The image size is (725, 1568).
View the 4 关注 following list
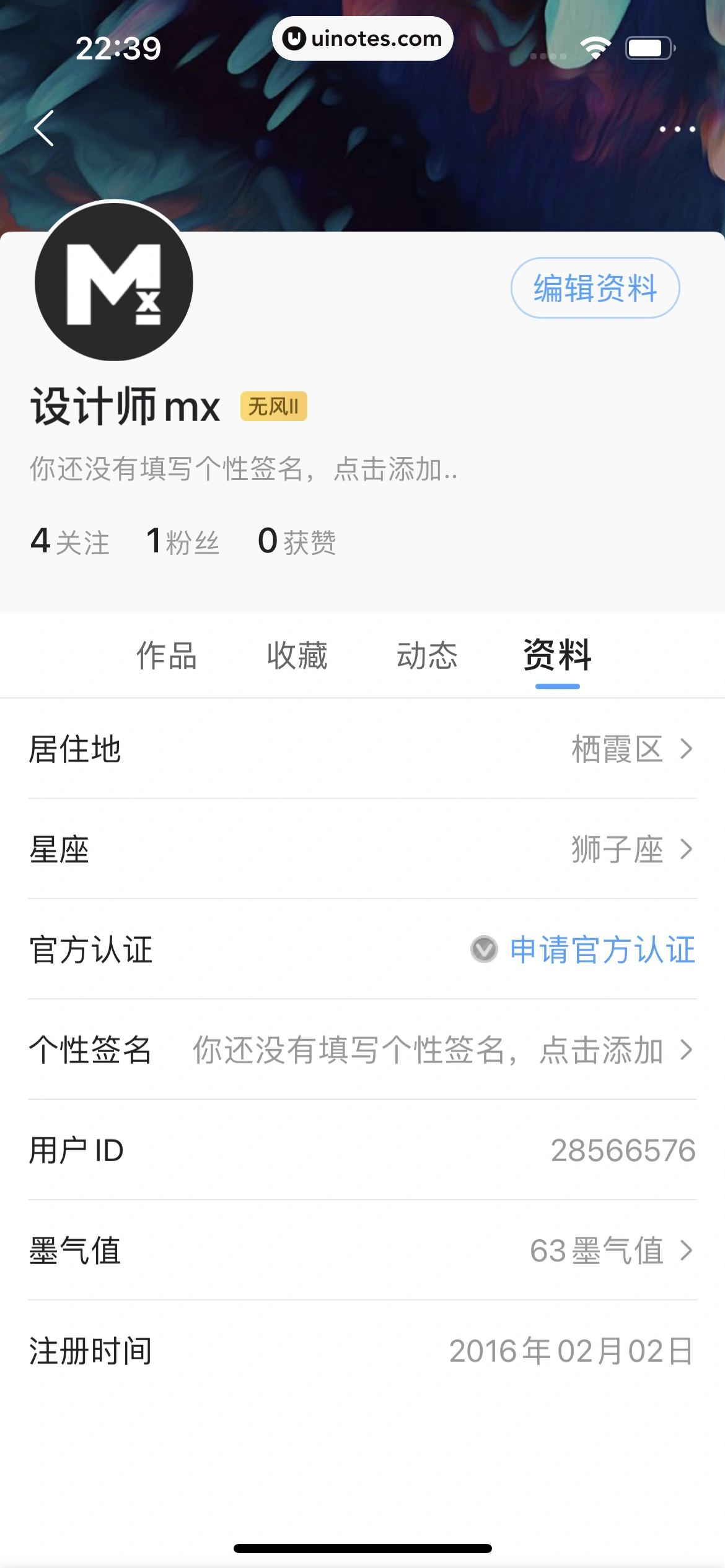tap(70, 542)
